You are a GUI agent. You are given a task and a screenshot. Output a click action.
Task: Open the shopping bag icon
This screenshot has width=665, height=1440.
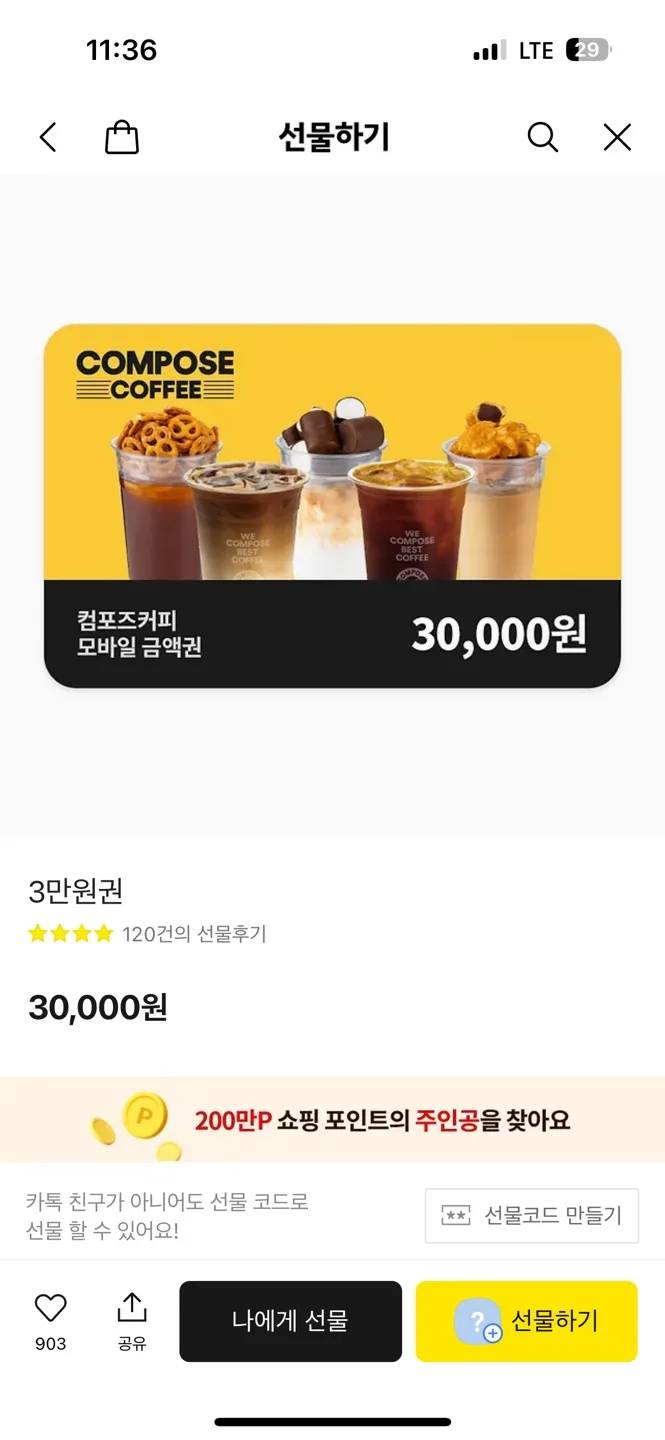pos(122,137)
